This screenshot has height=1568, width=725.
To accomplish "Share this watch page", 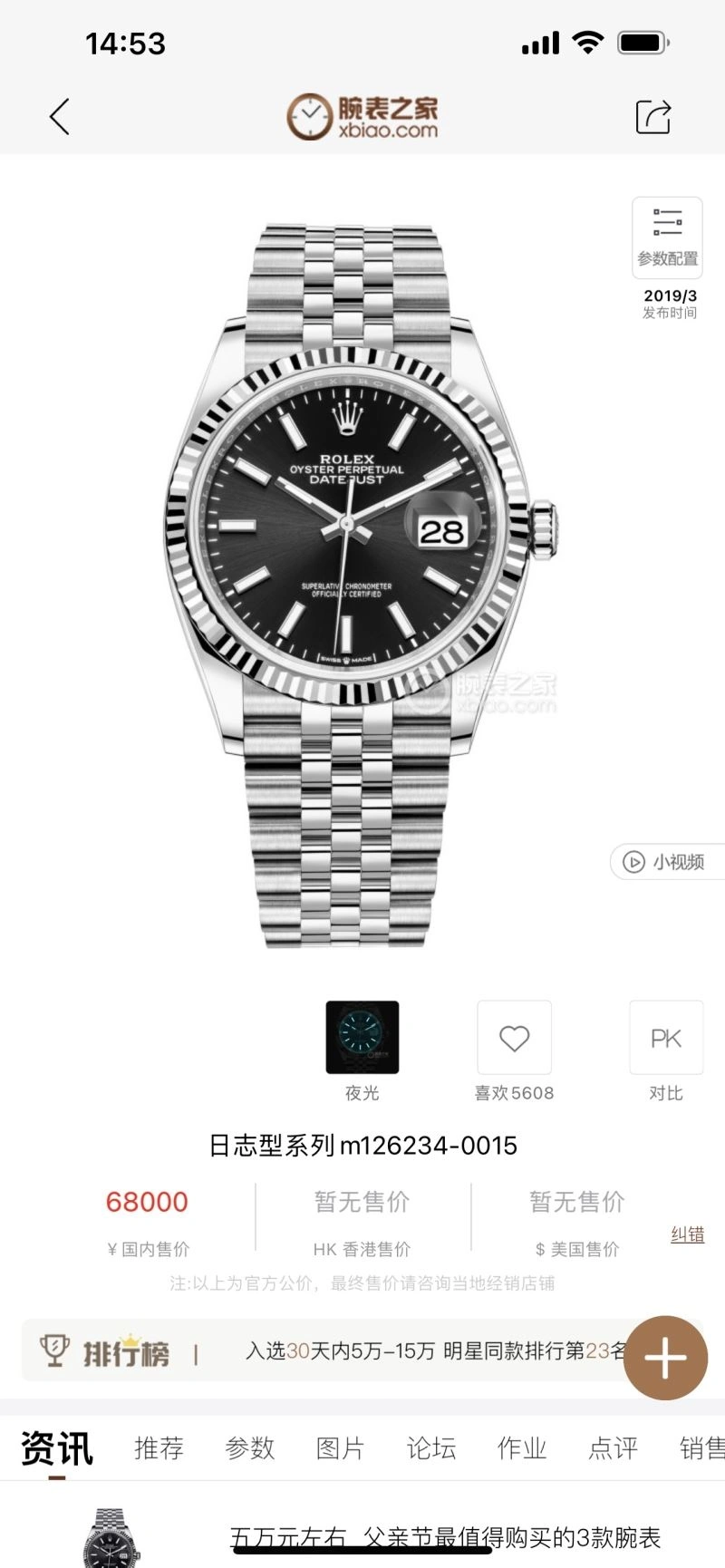I will (652, 117).
